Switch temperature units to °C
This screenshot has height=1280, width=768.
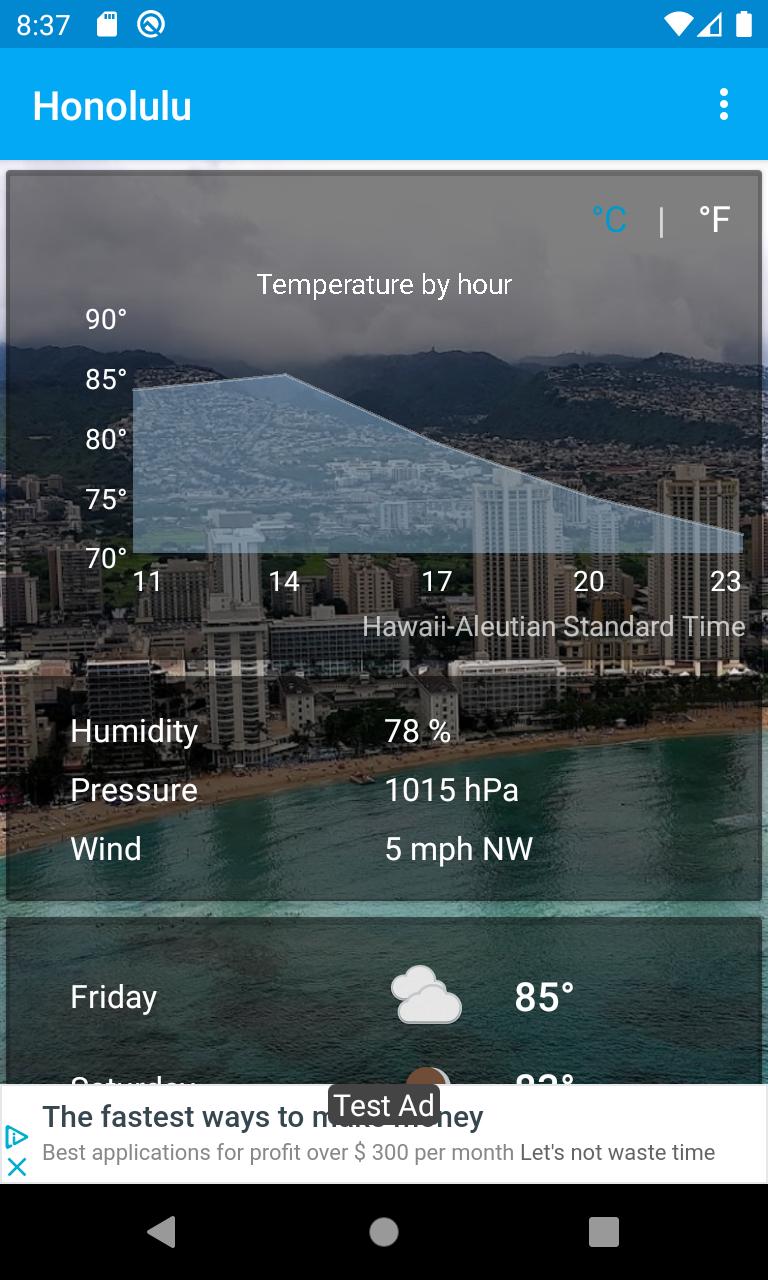[609, 219]
